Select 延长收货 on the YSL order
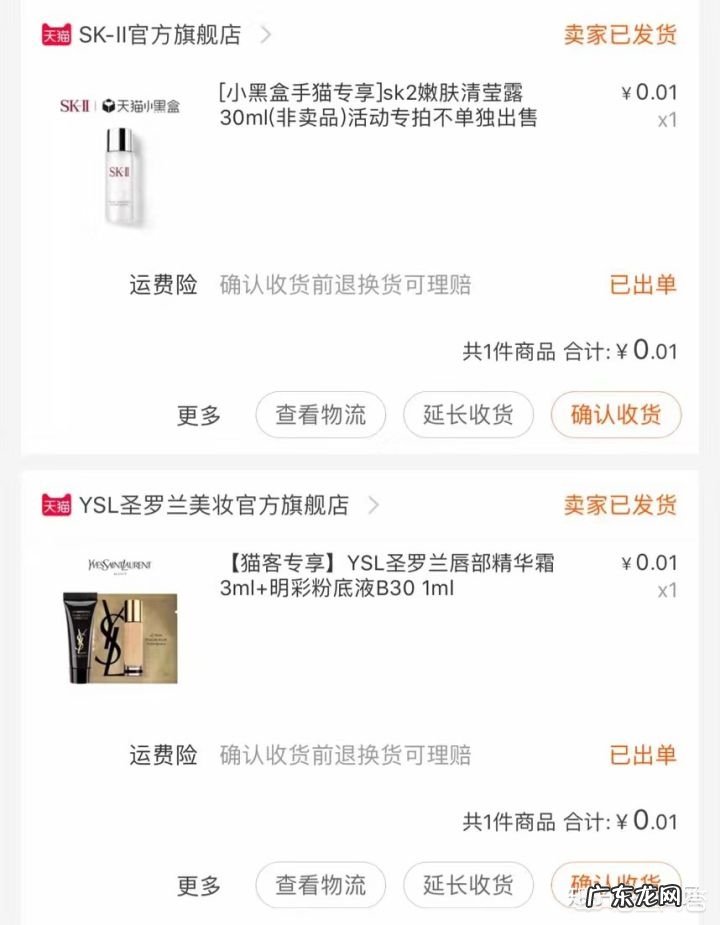This screenshot has height=925, width=720. (468, 885)
